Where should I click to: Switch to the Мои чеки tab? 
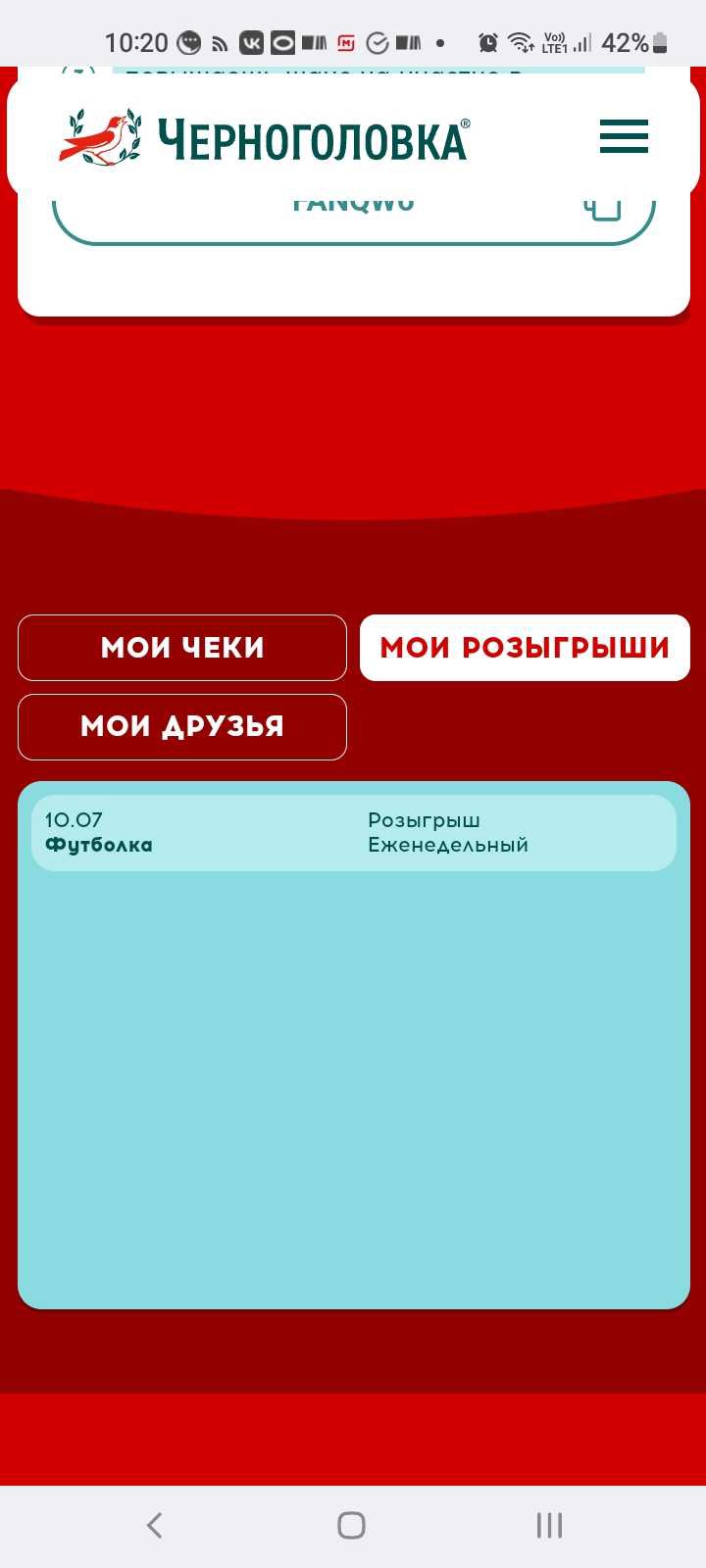[182, 648]
